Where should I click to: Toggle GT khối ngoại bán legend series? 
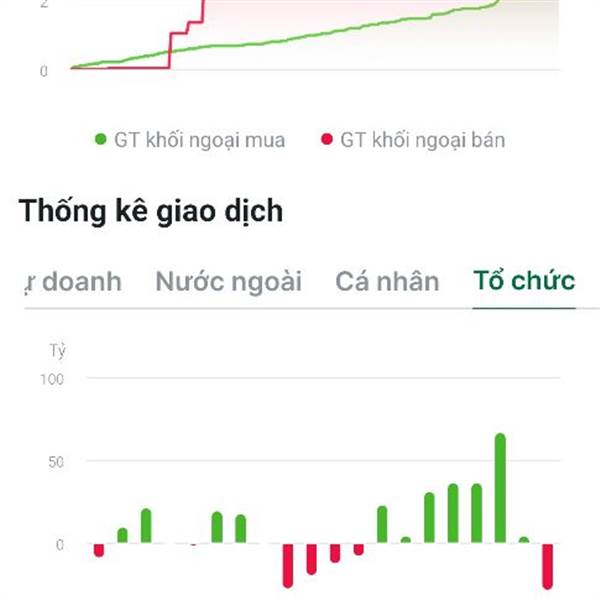pos(413,140)
